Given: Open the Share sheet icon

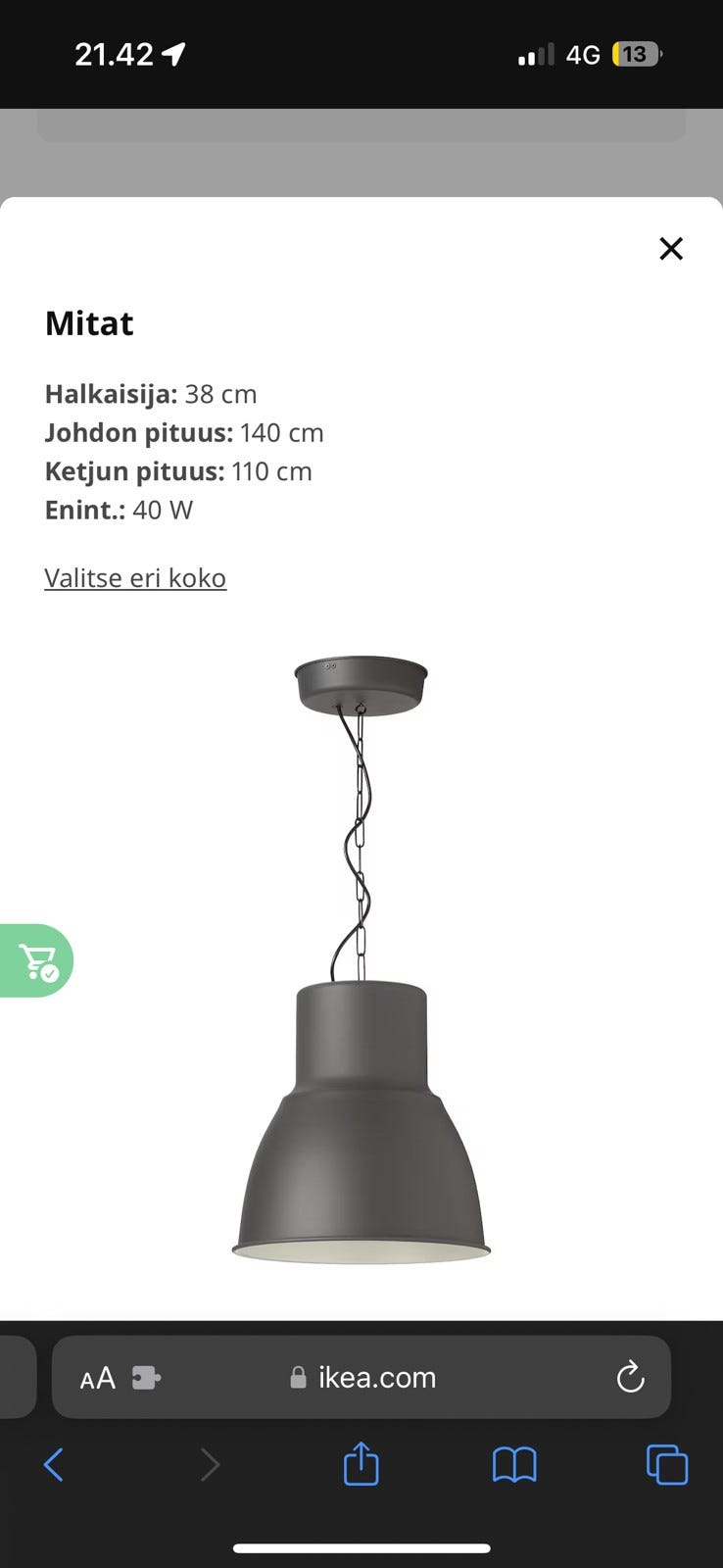Looking at the screenshot, I should [x=361, y=1464].
